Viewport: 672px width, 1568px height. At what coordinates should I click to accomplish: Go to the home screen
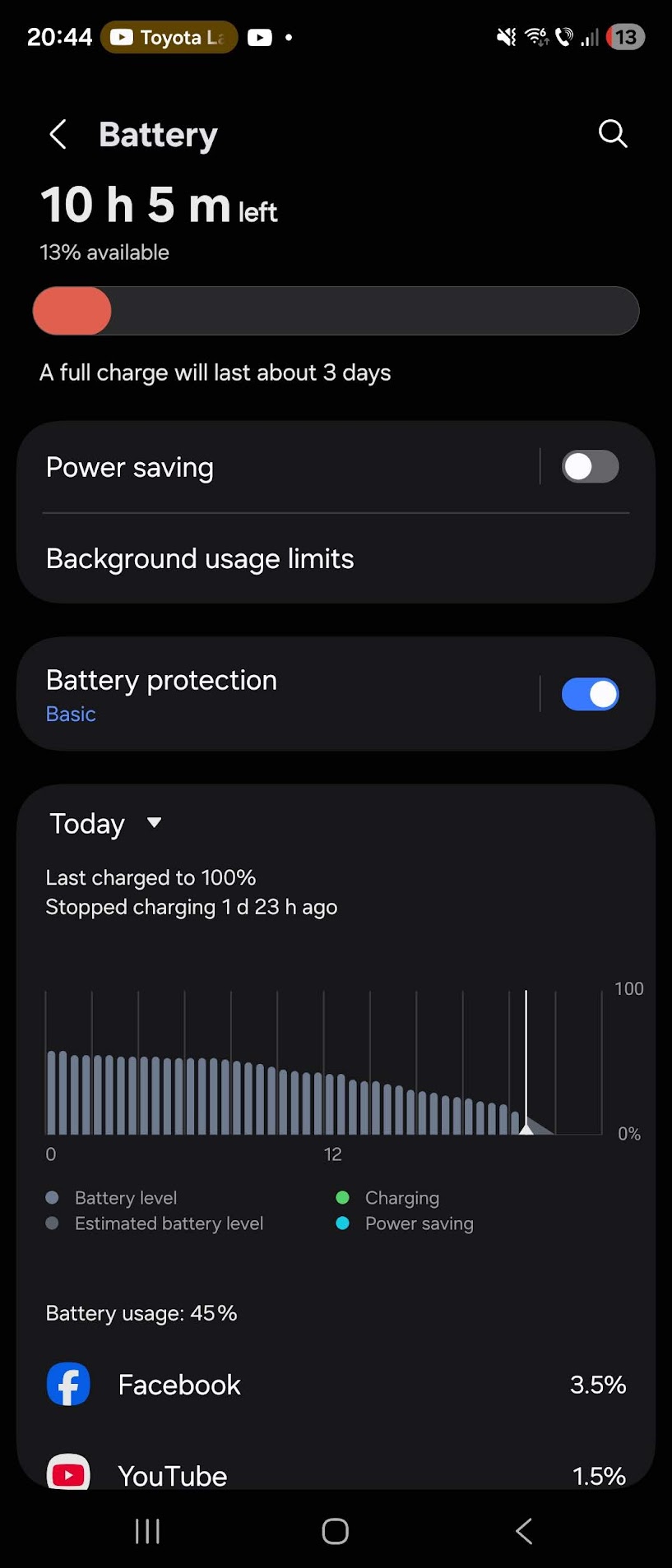(336, 1531)
